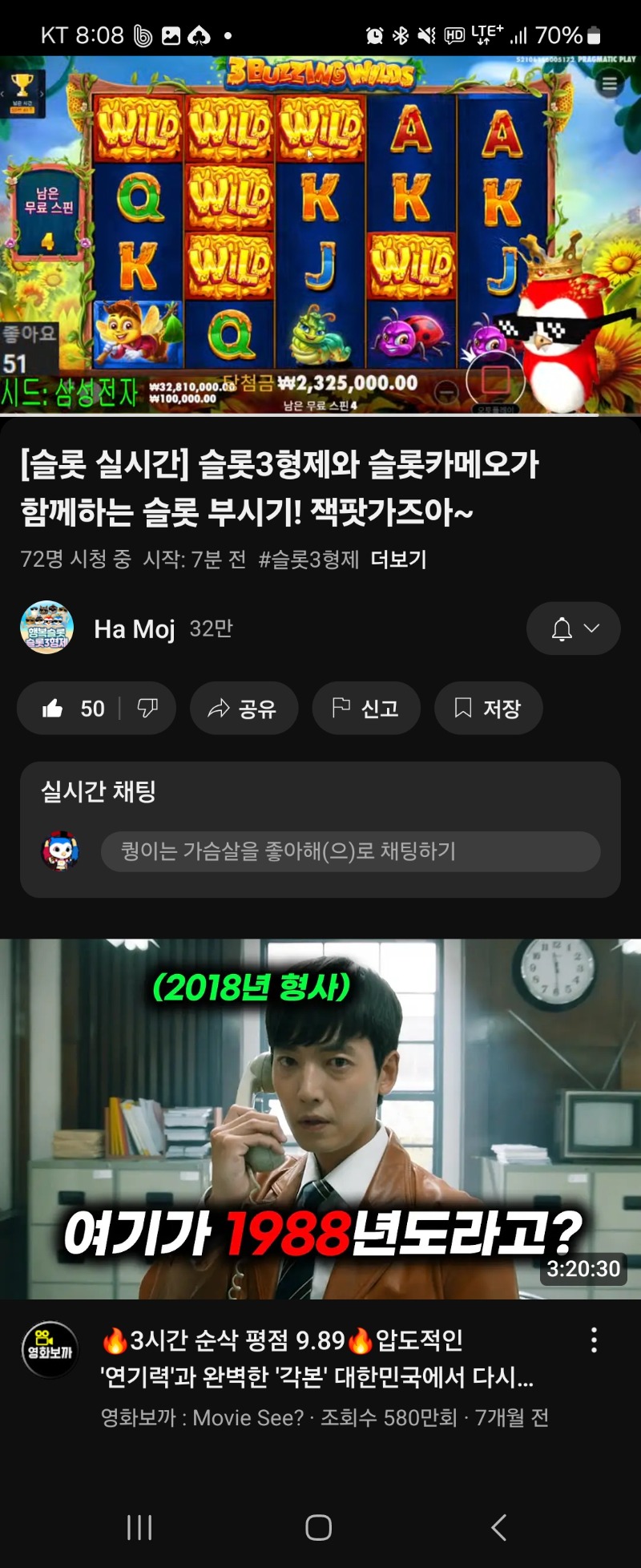Toggle like on the live stream
Image resolution: width=641 pixels, height=1568 pixels.
(52, 708)
